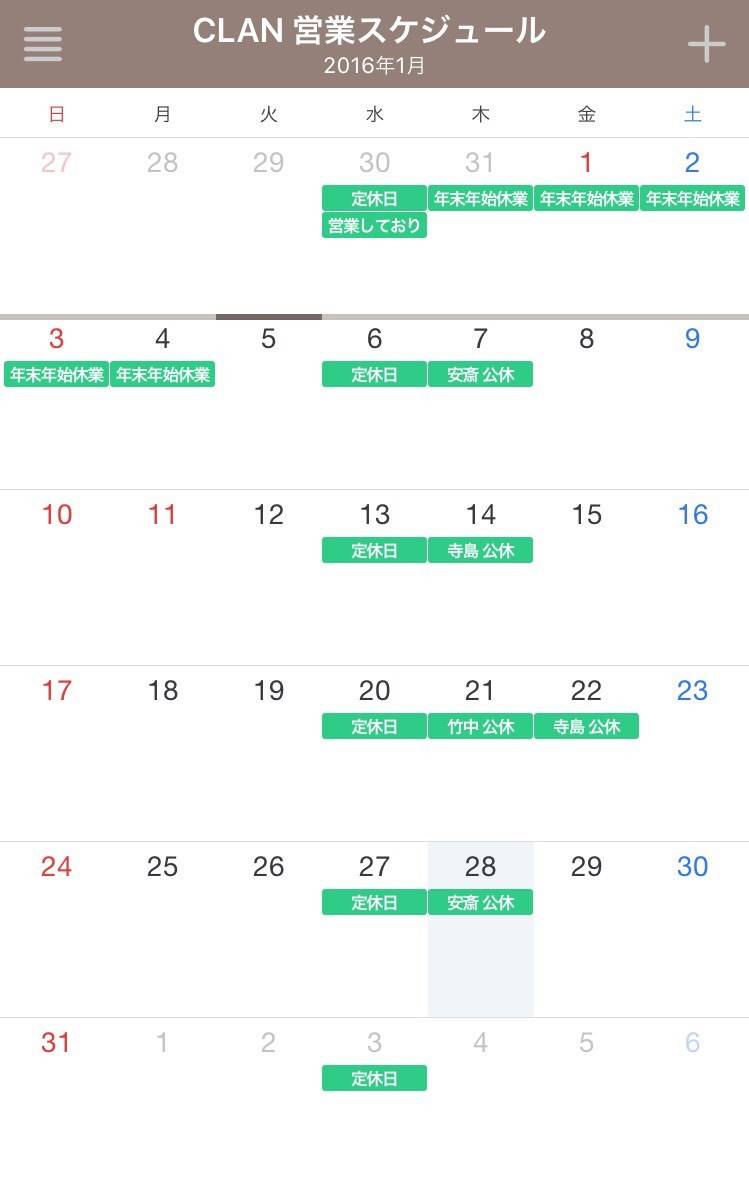The image size is (749, 1193).
Task: Open 寺島 公休 event on January 22
Action: (586, 727)
